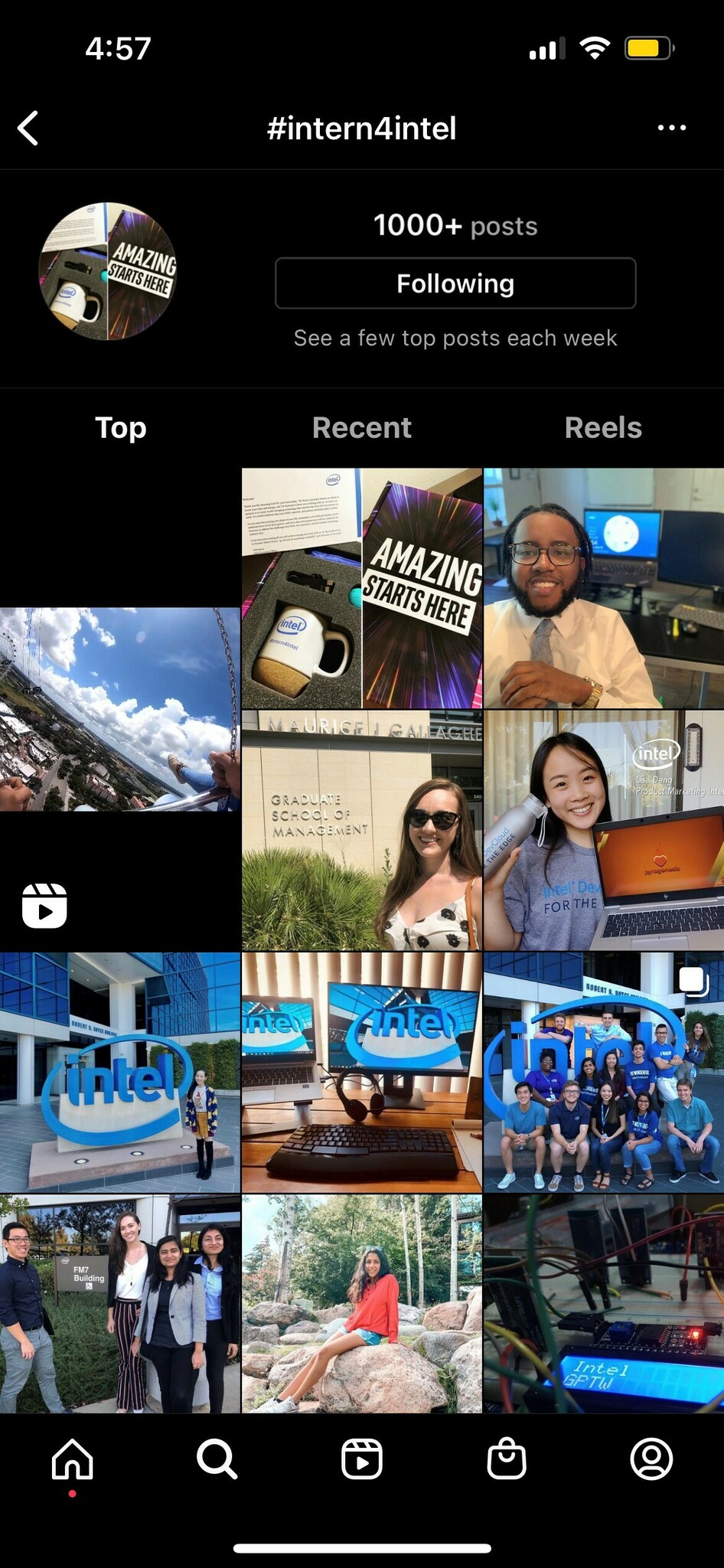Switch to the Reels tab
Screen dimensions: 724x1568
point(603,427)
